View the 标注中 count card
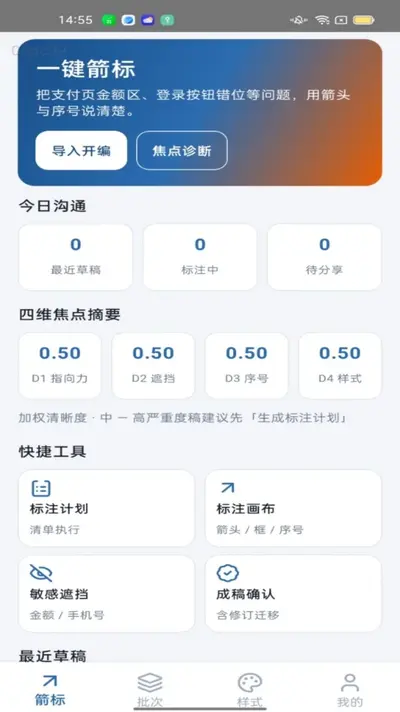400x712 pixels. click(200, 257)
